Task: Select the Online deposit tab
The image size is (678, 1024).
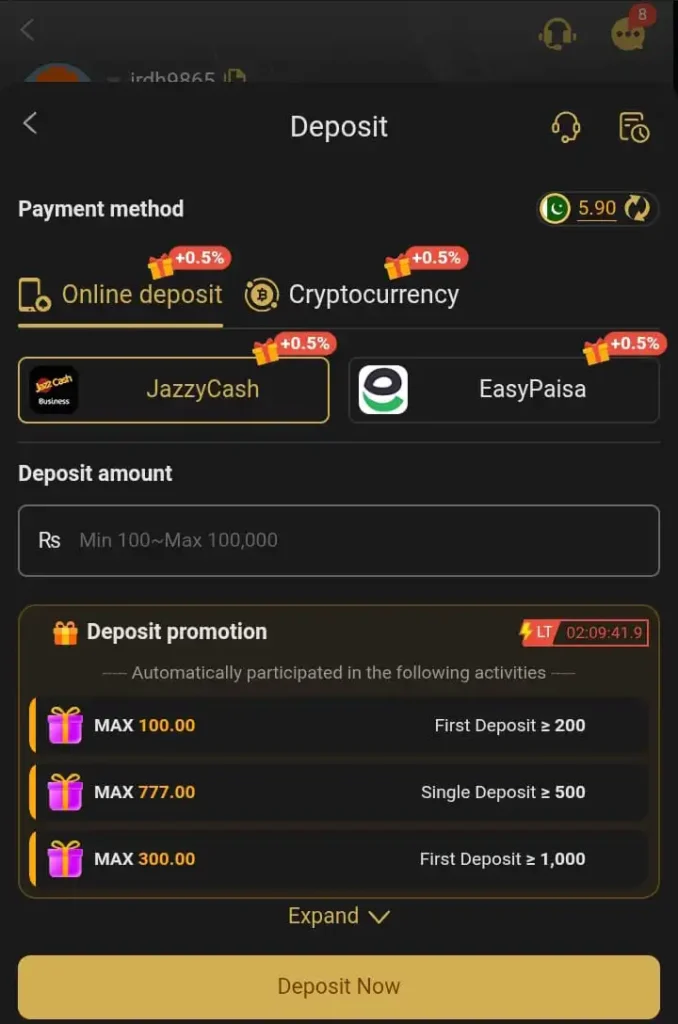Action: tap(121, 294)
